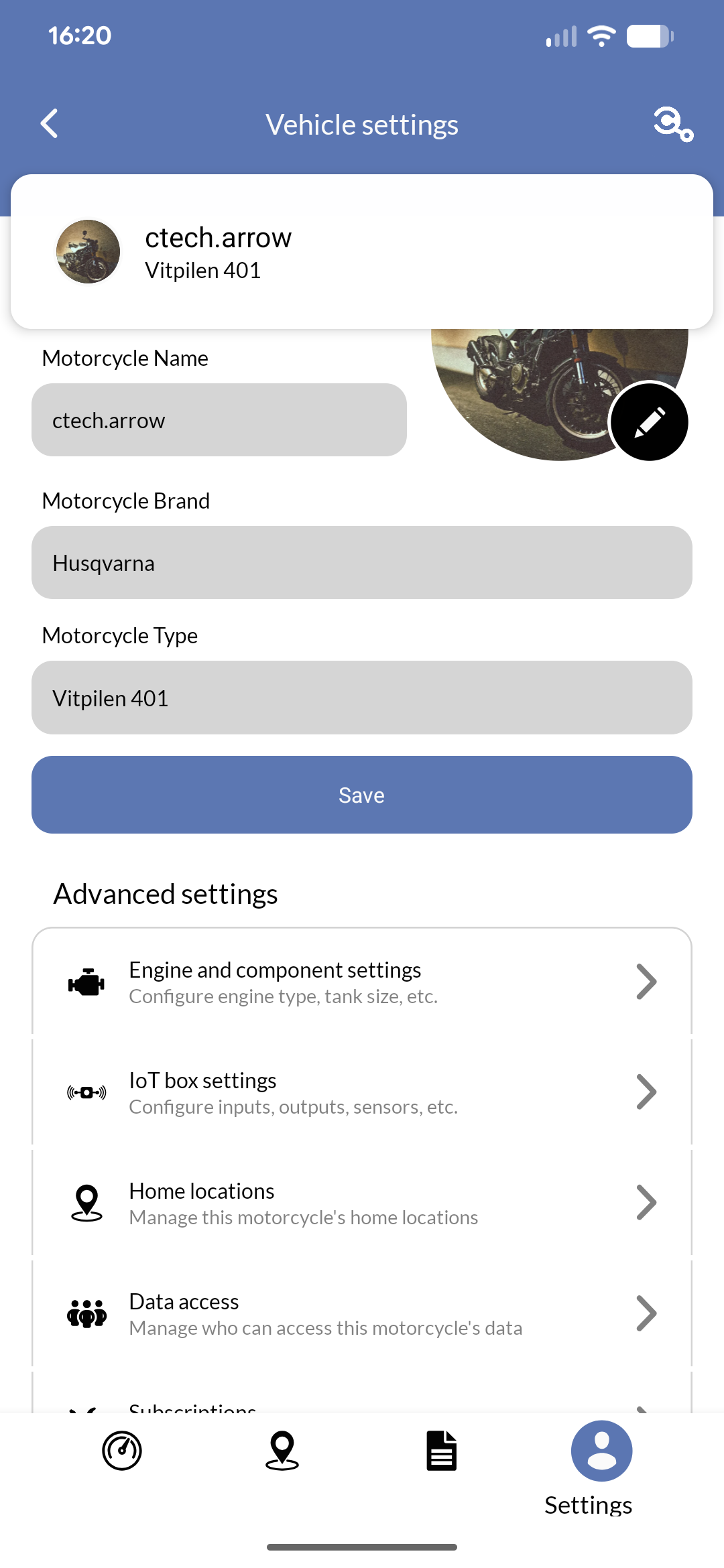The width and height of the screenshot is (724, 1568).
Task: Edit the Motorcycle Name field
Action: coord(219,420)
